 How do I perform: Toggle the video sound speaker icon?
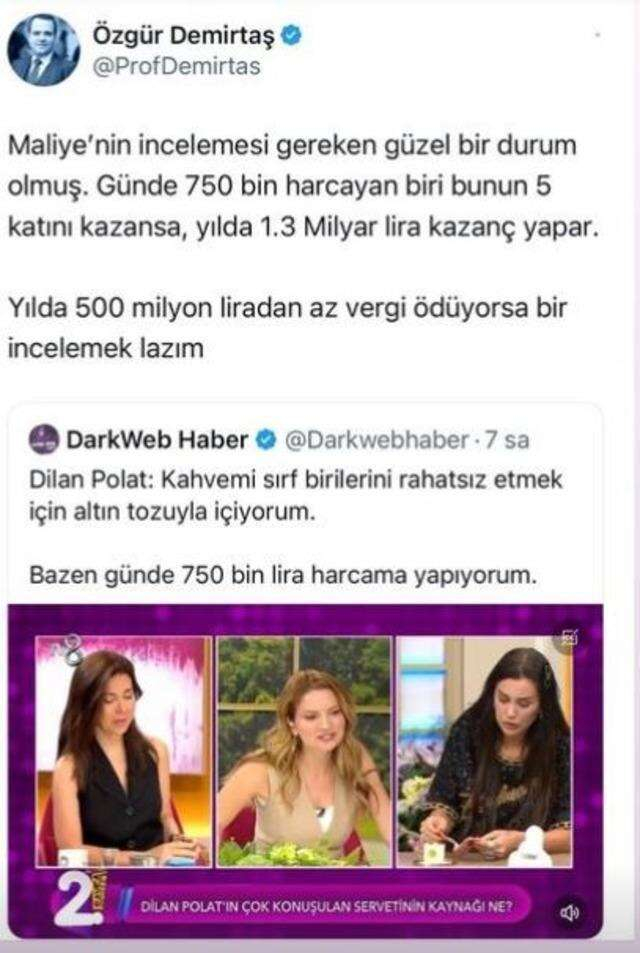pos(570,912)
